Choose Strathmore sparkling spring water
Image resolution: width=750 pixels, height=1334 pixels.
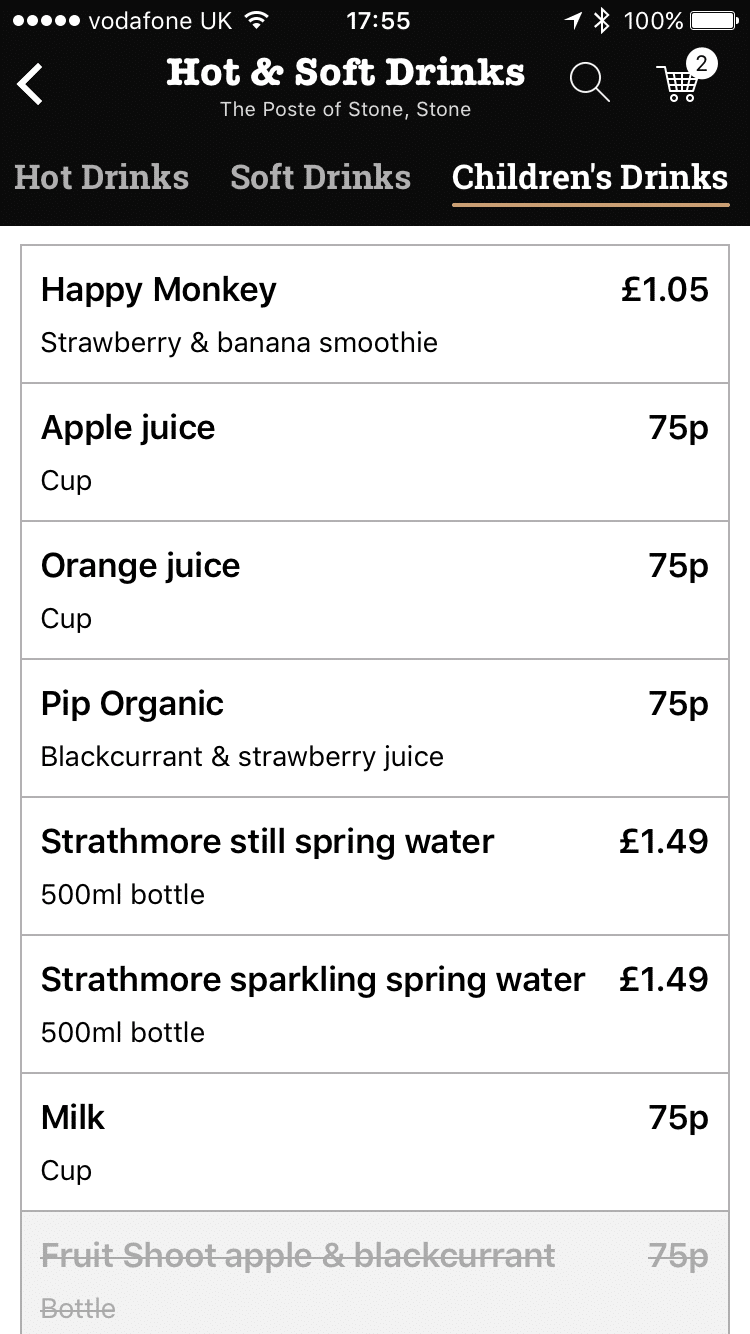coord(375,1004)
